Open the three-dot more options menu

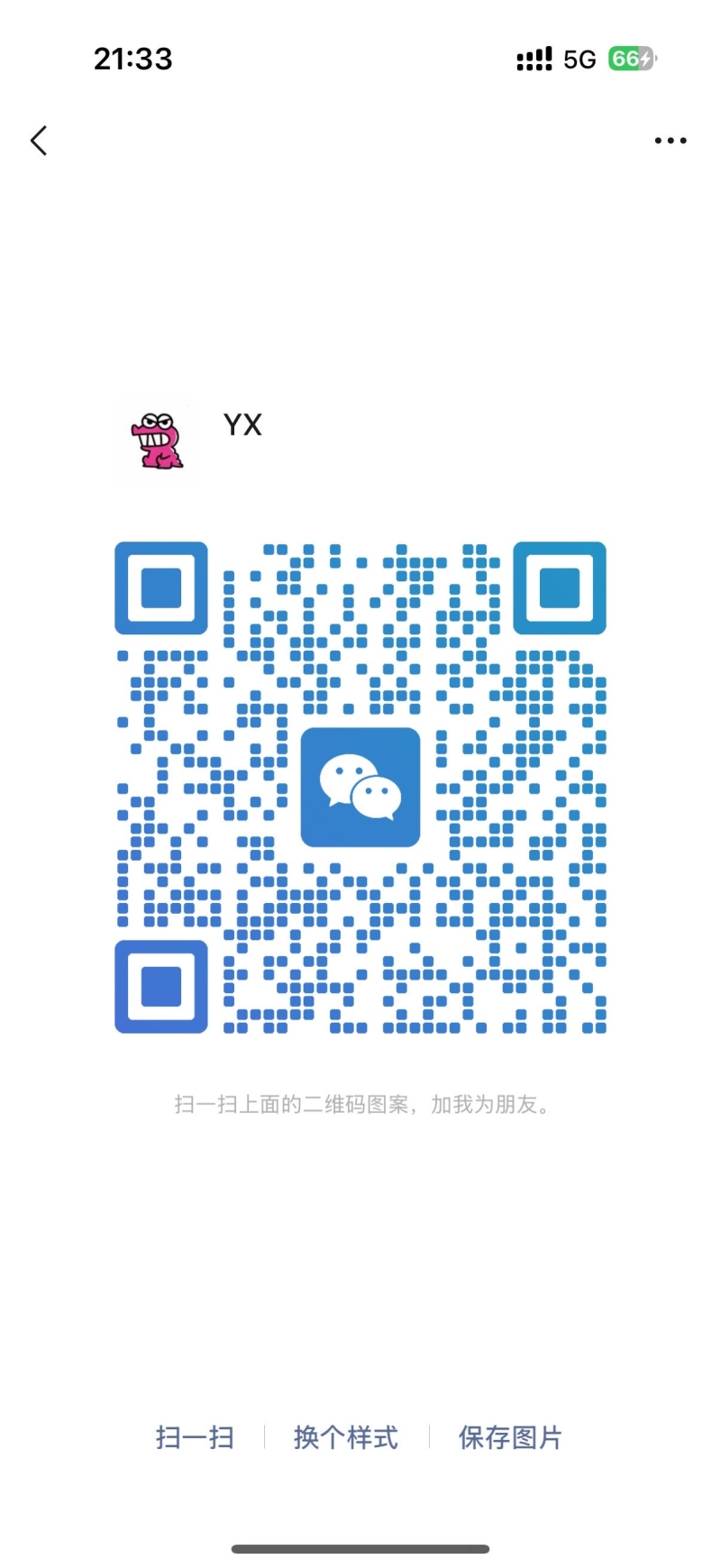(671, 141)
